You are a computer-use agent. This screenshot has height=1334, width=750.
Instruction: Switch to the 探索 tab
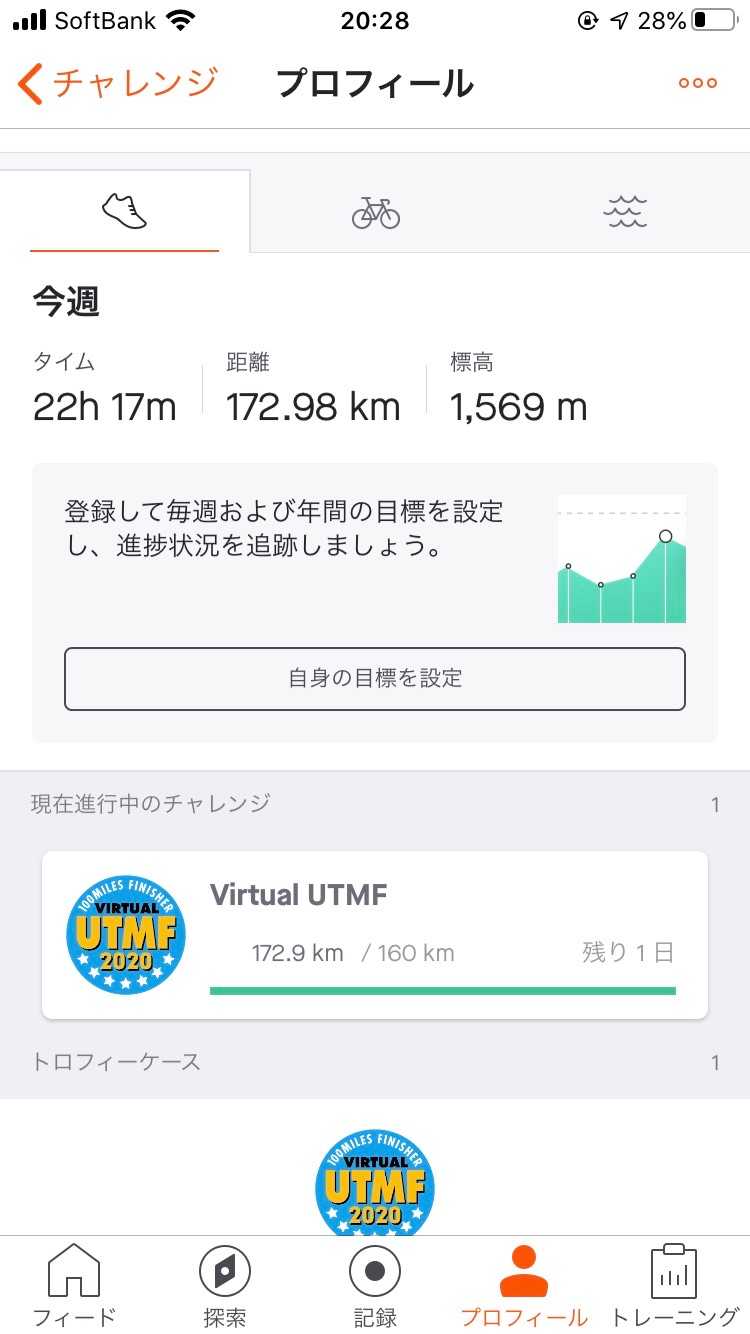(225, 1286)
